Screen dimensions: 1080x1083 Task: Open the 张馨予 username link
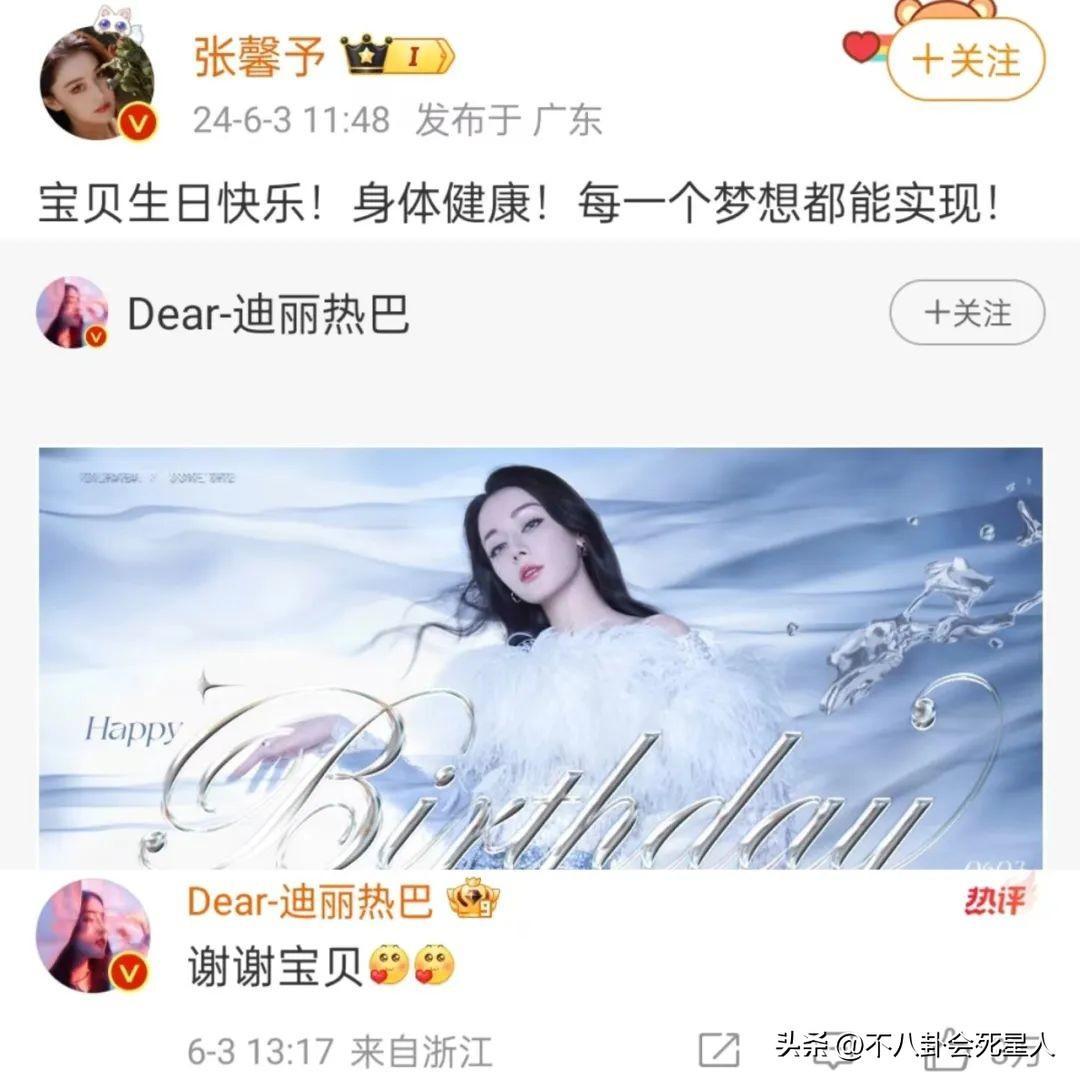pyautogui.click(x=260, y=58)
